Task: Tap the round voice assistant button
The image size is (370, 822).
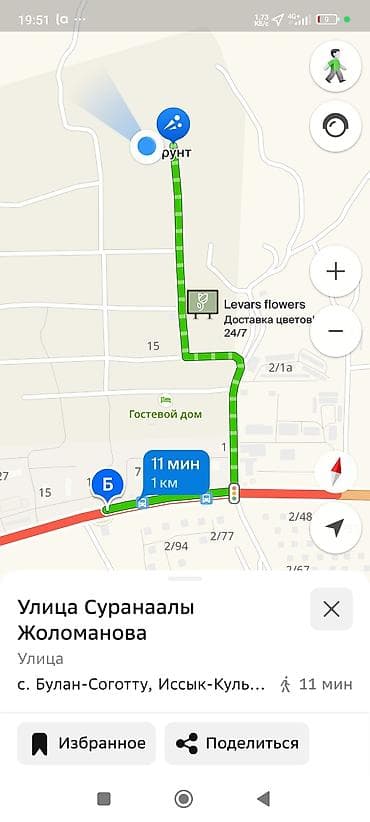Action: [335, 126]
